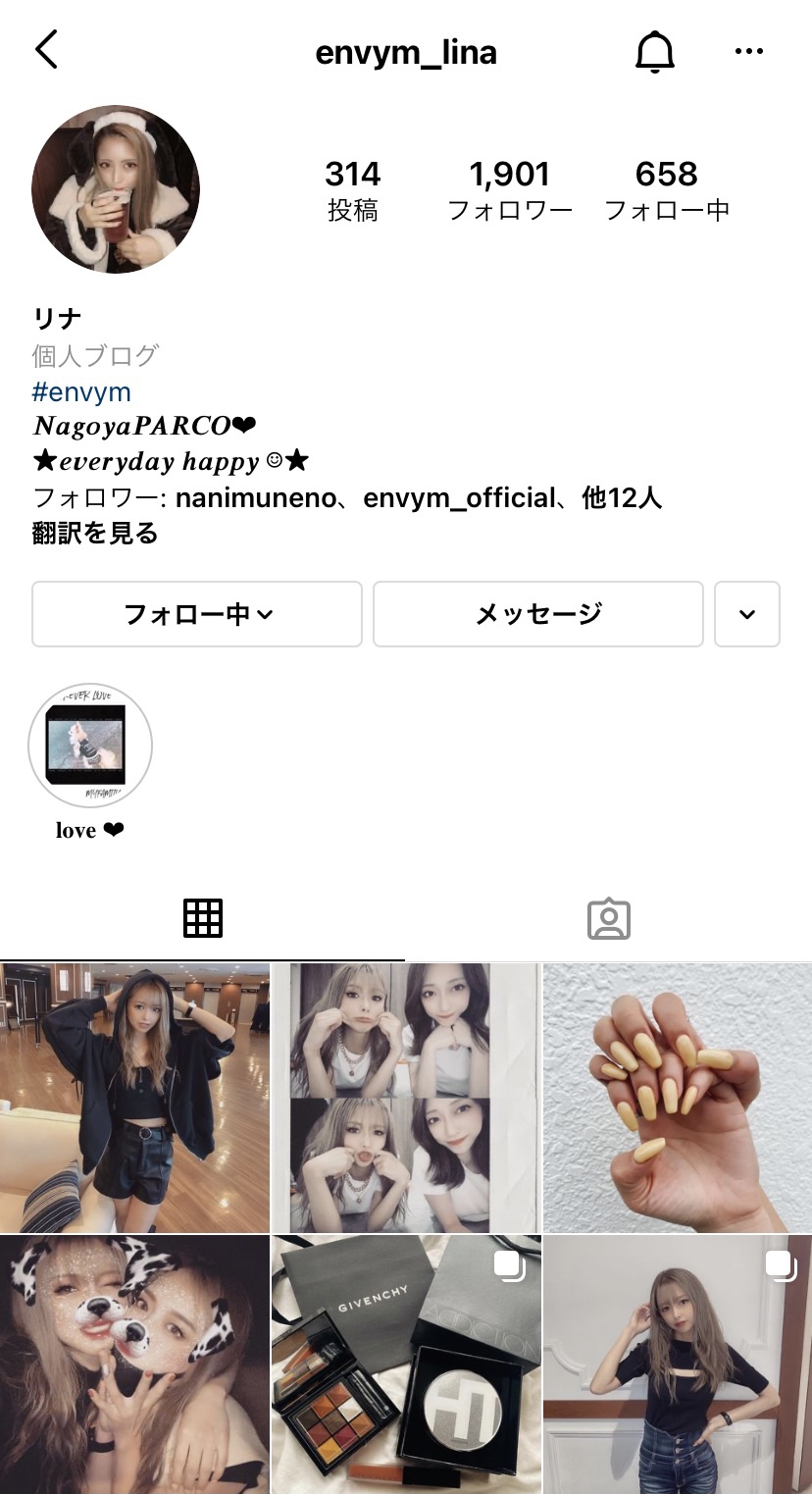Tap the メッセージ button
This screenshot has width=812, height=1494.
coord(537,614)
